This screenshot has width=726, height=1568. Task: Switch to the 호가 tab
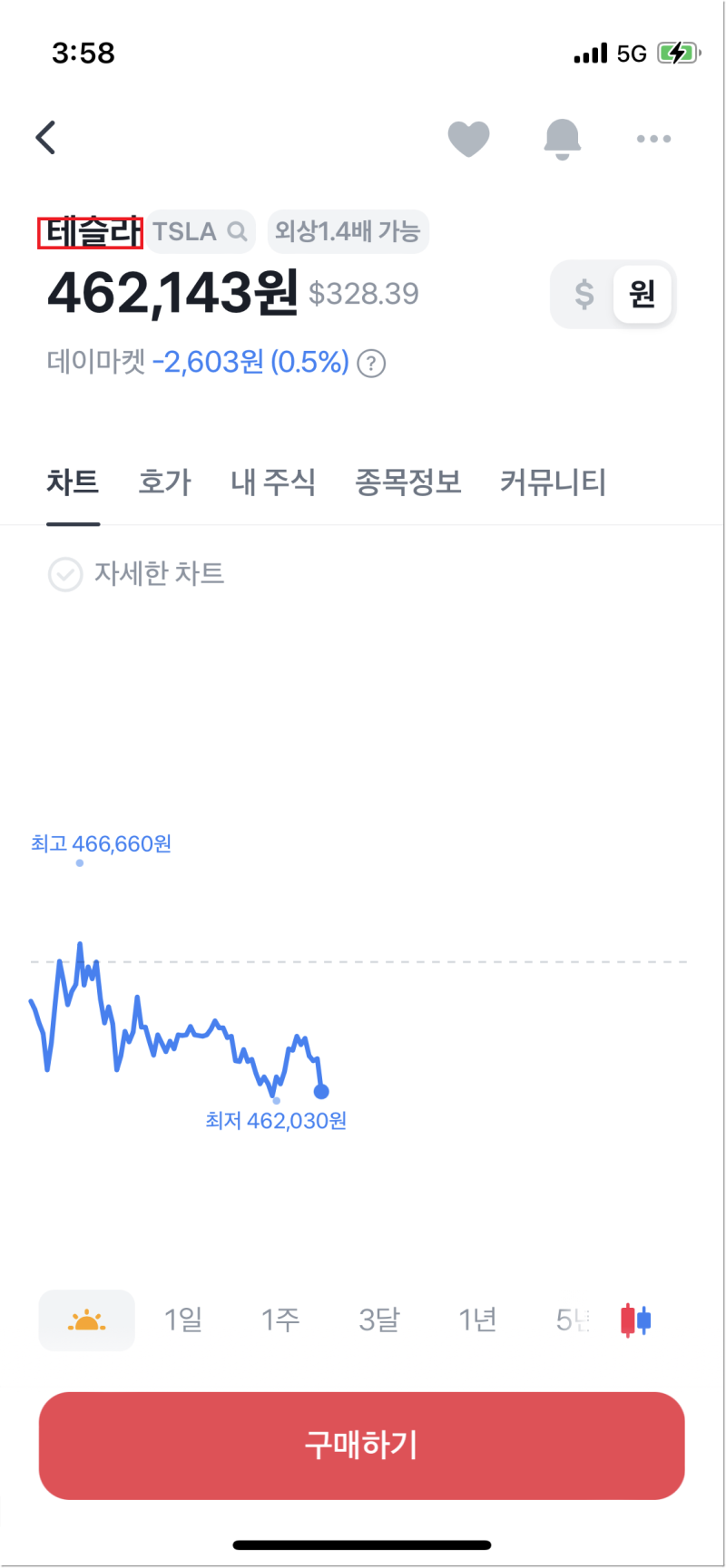click(x=164, y=482)
